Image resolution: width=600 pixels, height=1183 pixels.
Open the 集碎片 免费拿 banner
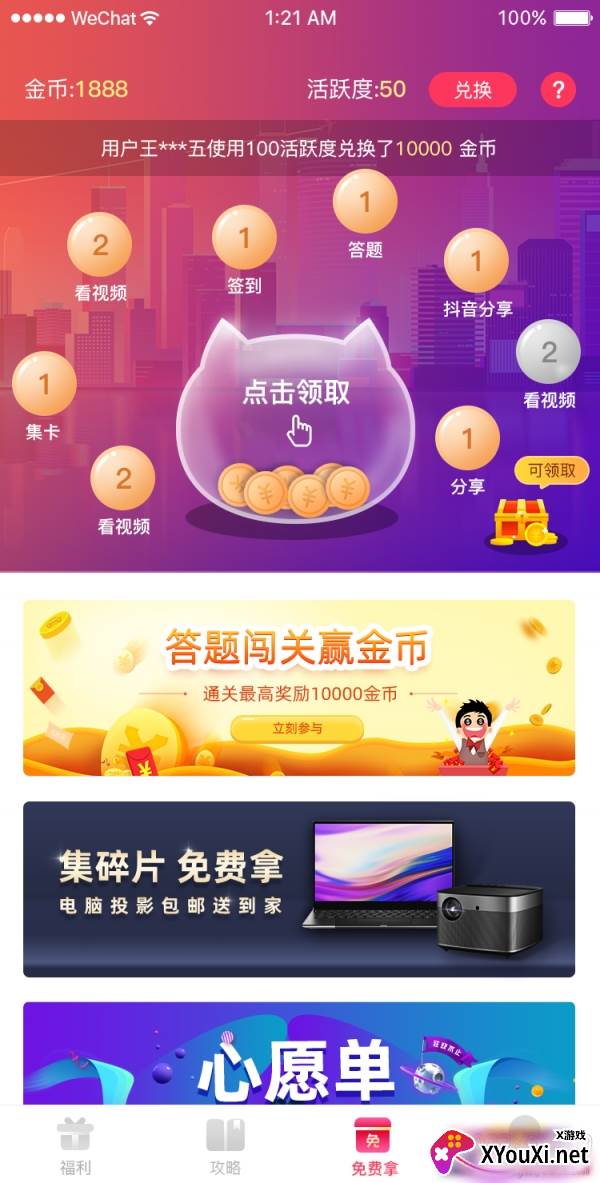[x=299, y=889]
